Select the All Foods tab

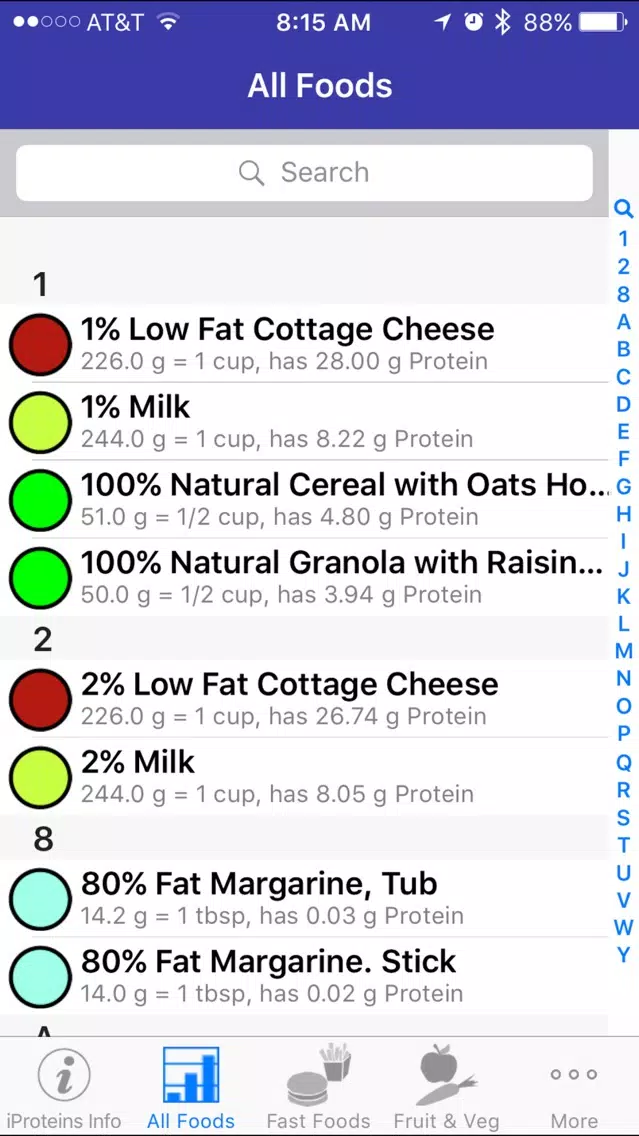191,1087
